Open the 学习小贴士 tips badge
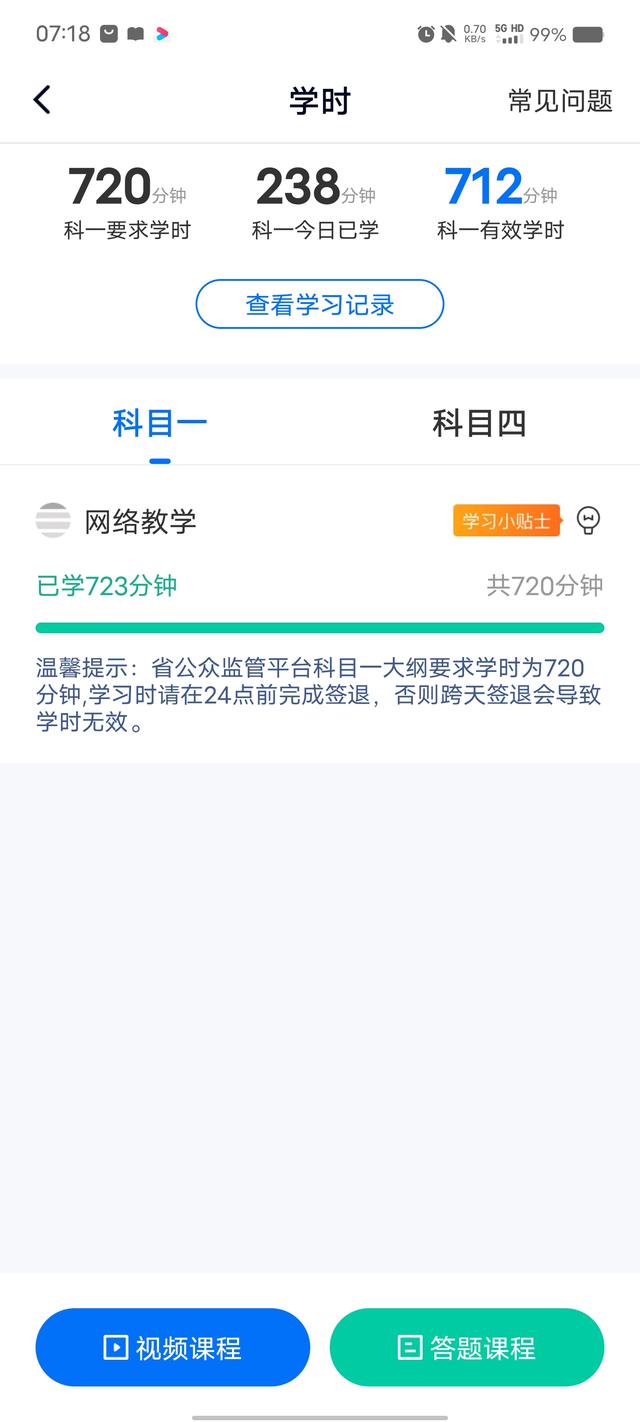This screenshot has height=1422, width=640. [507, 521]
